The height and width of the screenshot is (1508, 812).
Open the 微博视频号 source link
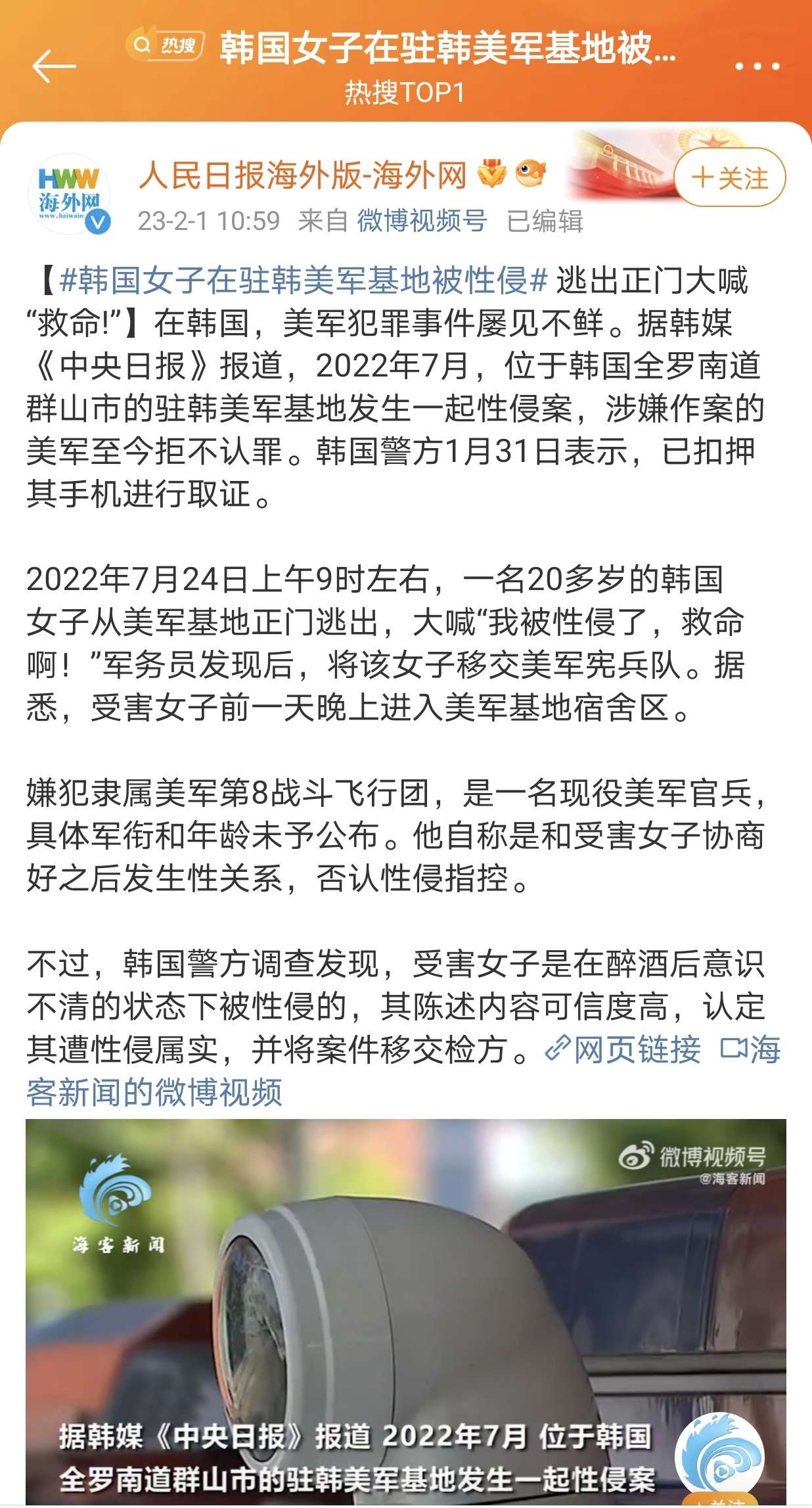coord(422,221)
